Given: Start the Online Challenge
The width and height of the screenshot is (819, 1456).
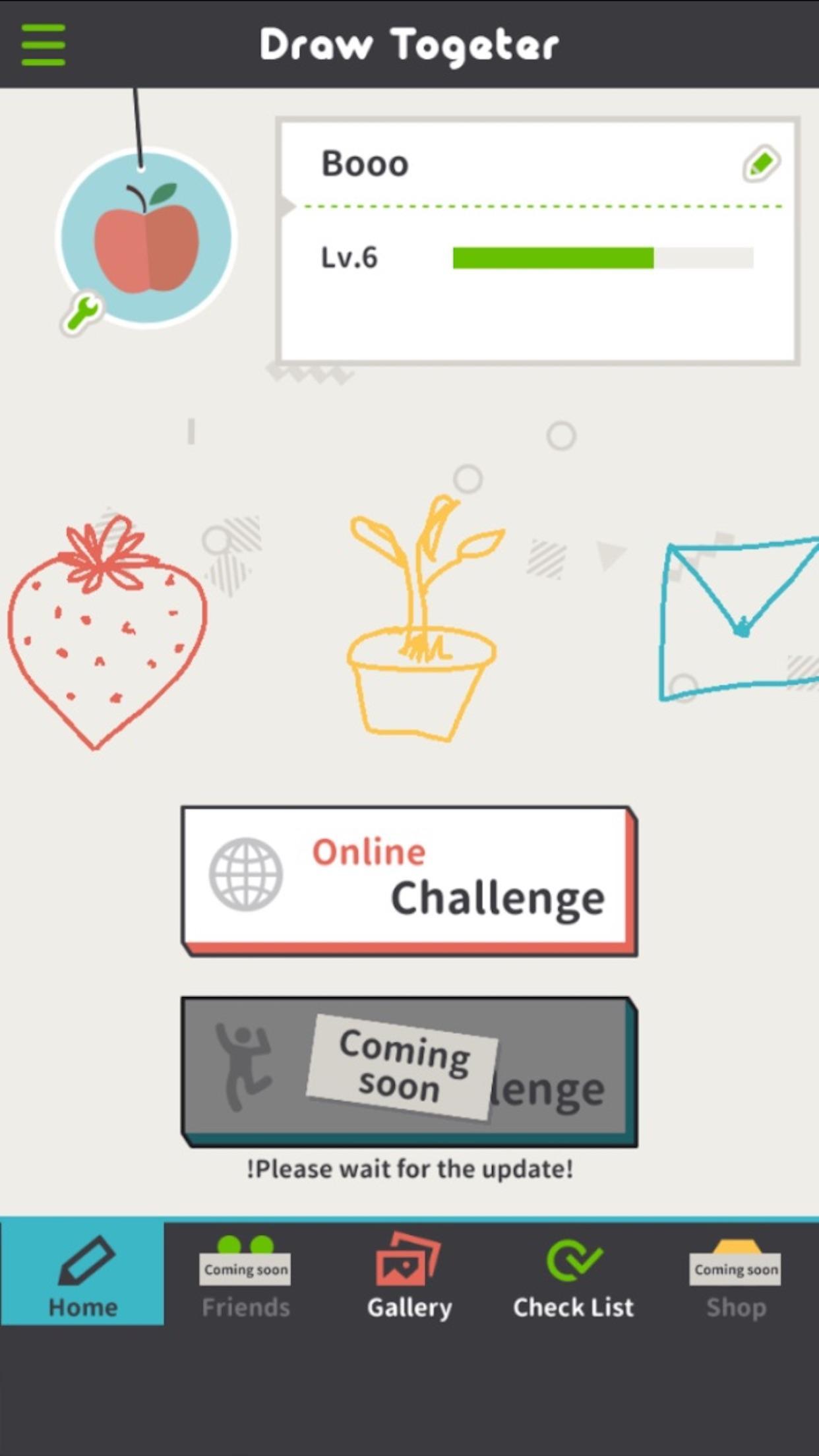Looking at the screenshot, I should (x=409, y=880).
